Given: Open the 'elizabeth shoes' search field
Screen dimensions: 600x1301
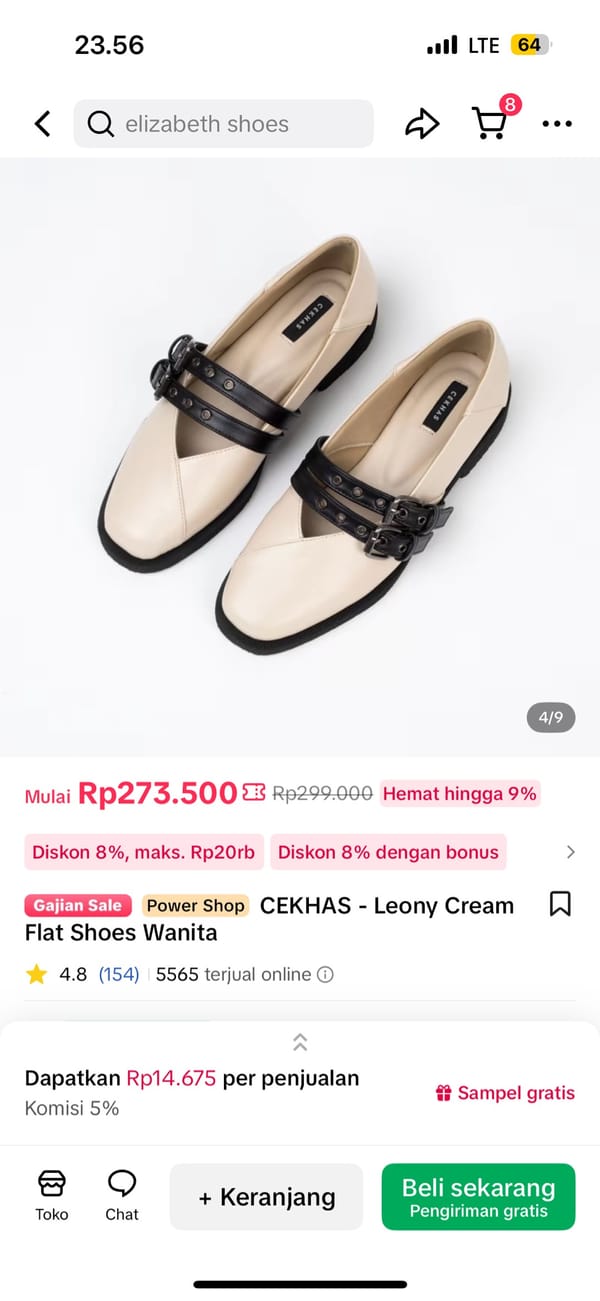Looking at the screenshot, I should click(223, 124).
